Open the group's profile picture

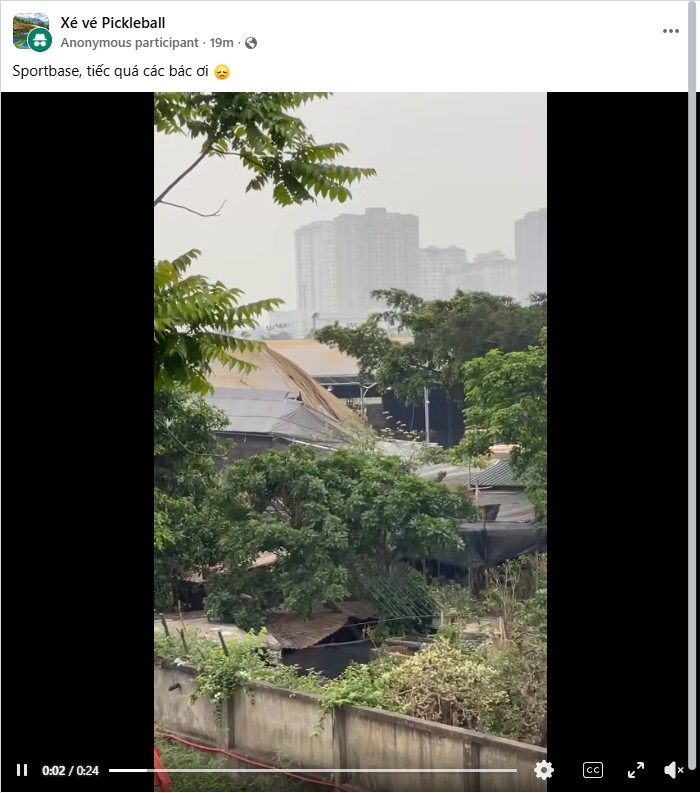click(29, 28)
